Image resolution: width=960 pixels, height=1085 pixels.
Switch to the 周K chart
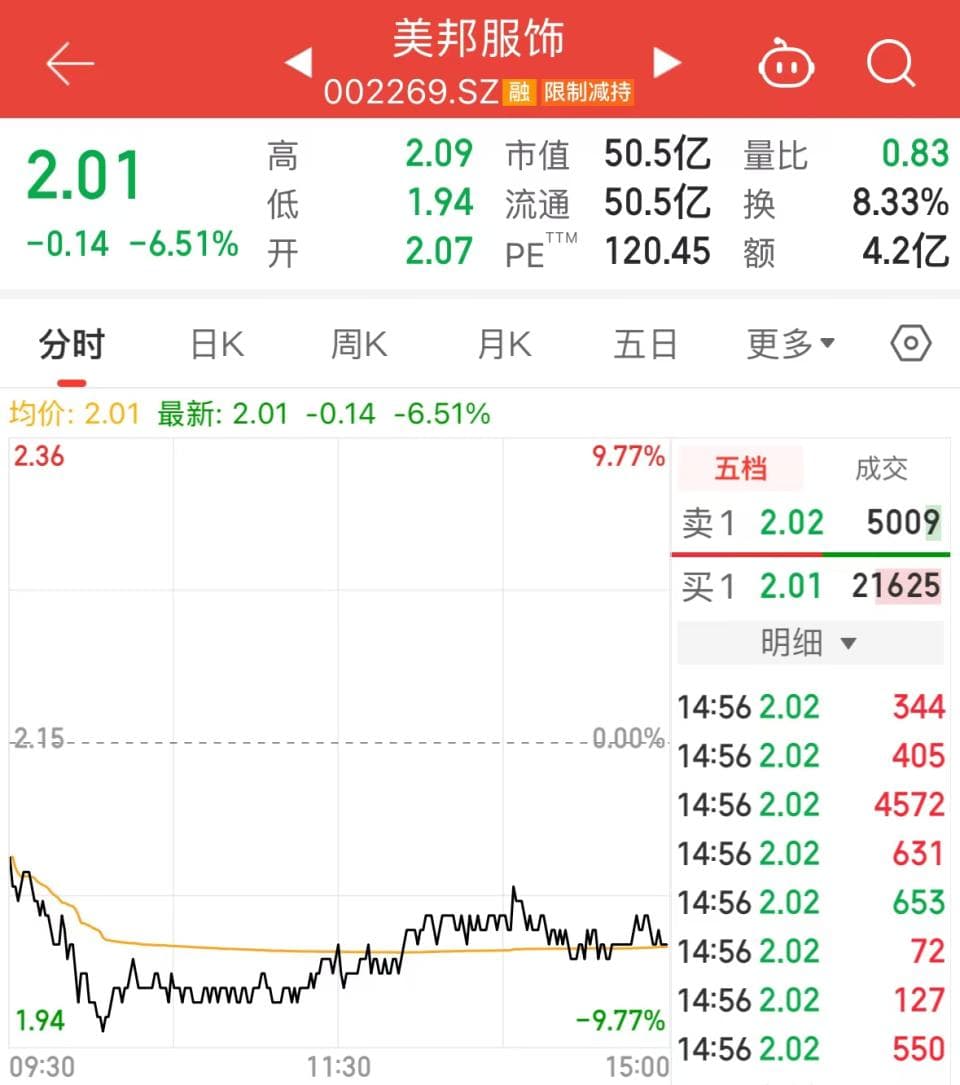[x=359, y=345]
